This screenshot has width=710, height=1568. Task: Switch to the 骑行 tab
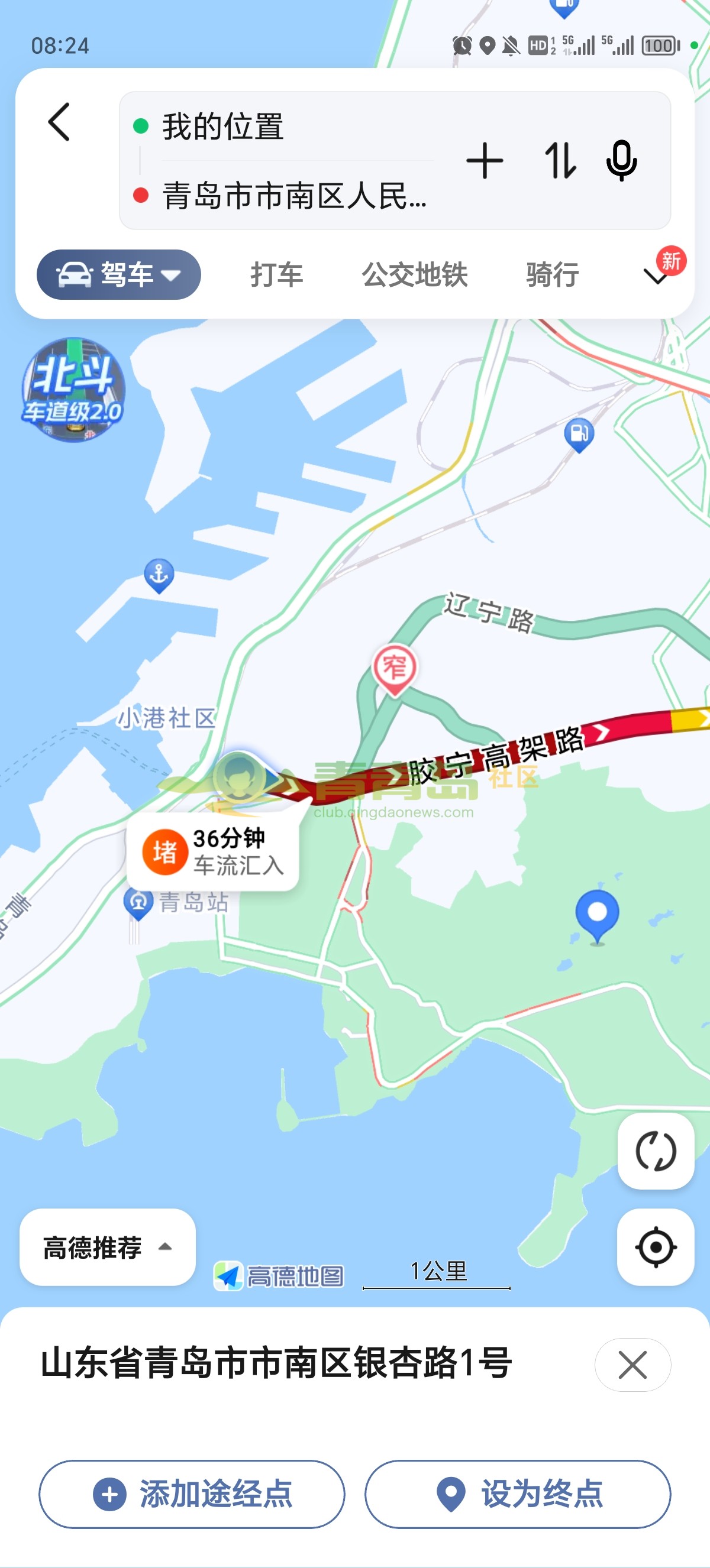click(552, 274)
